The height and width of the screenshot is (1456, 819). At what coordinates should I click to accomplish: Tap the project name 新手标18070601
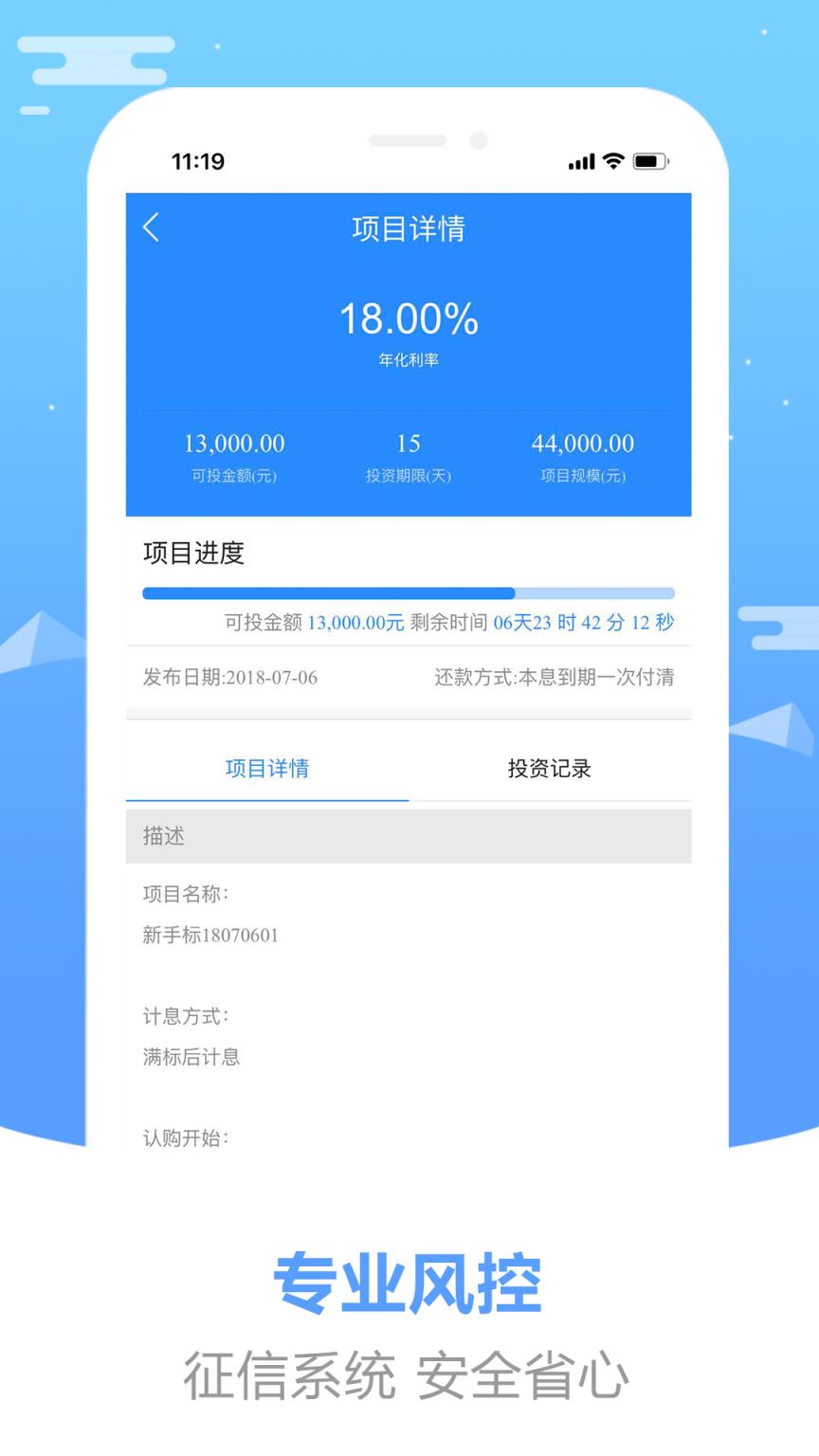pos(209,936)
